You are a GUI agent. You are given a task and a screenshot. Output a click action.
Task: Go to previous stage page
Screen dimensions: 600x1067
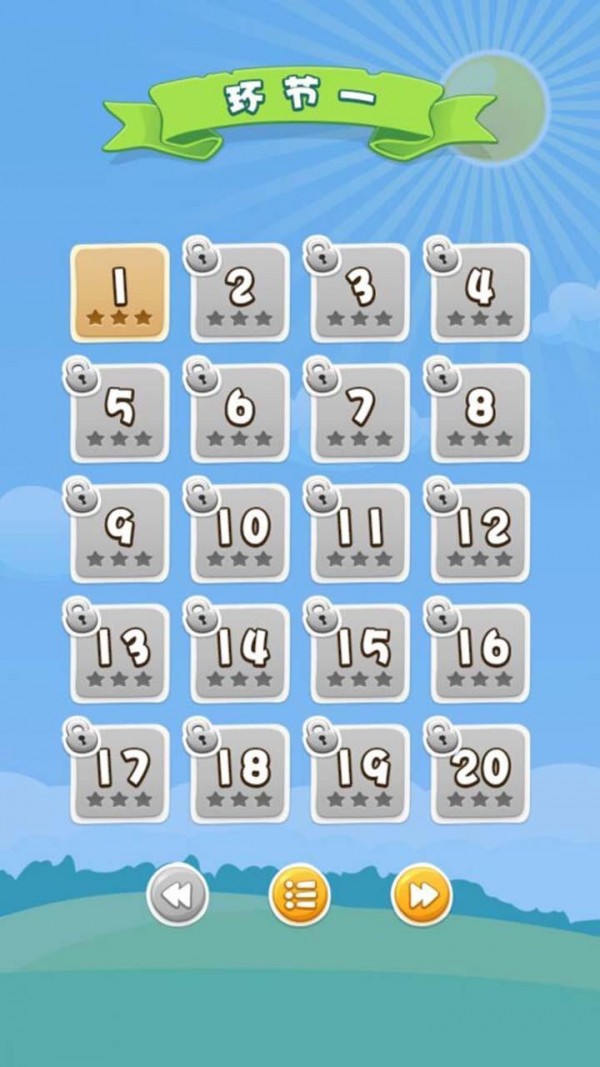[178, 895]
